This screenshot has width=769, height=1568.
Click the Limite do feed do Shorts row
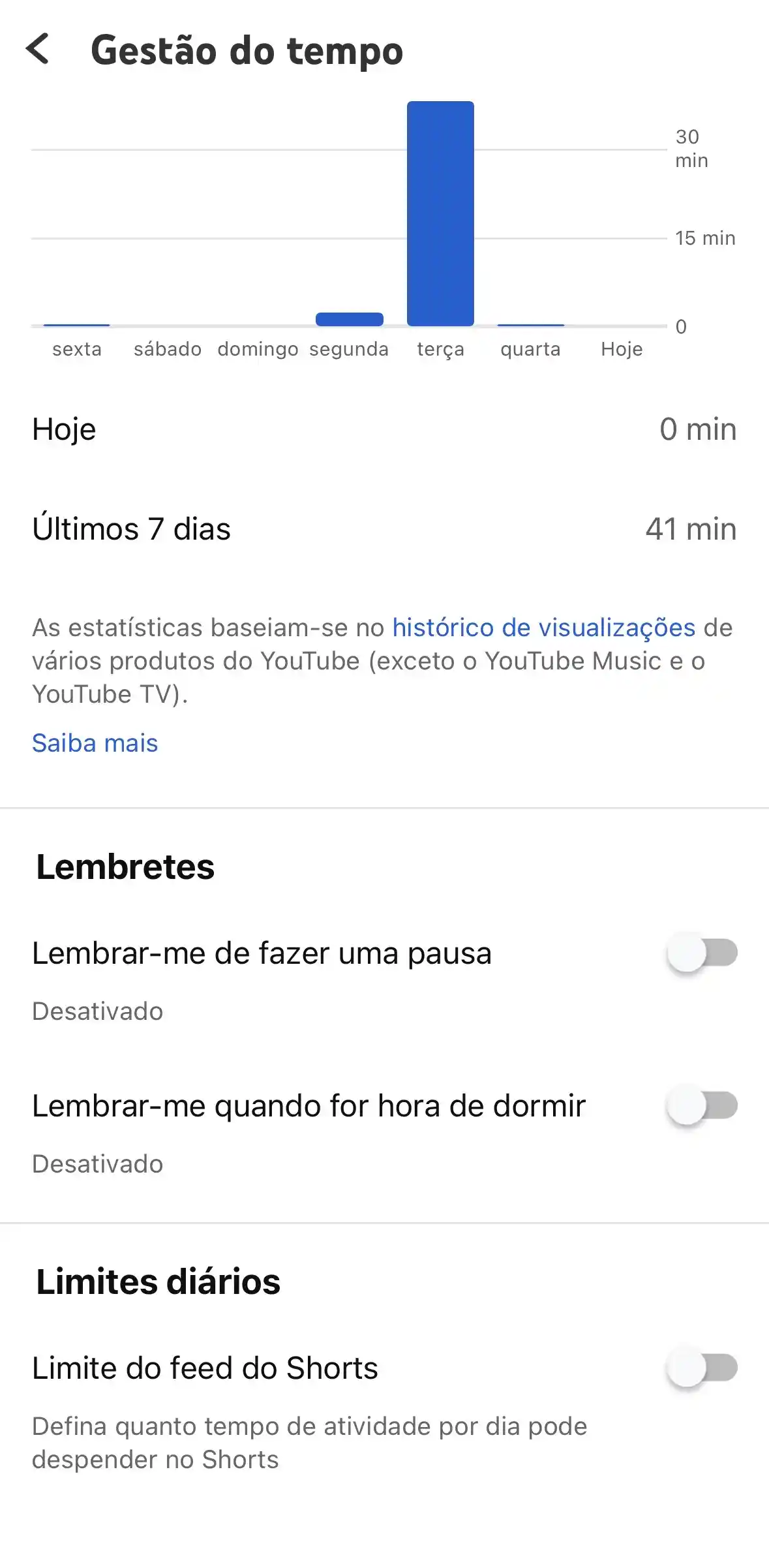coord(205,1367)
